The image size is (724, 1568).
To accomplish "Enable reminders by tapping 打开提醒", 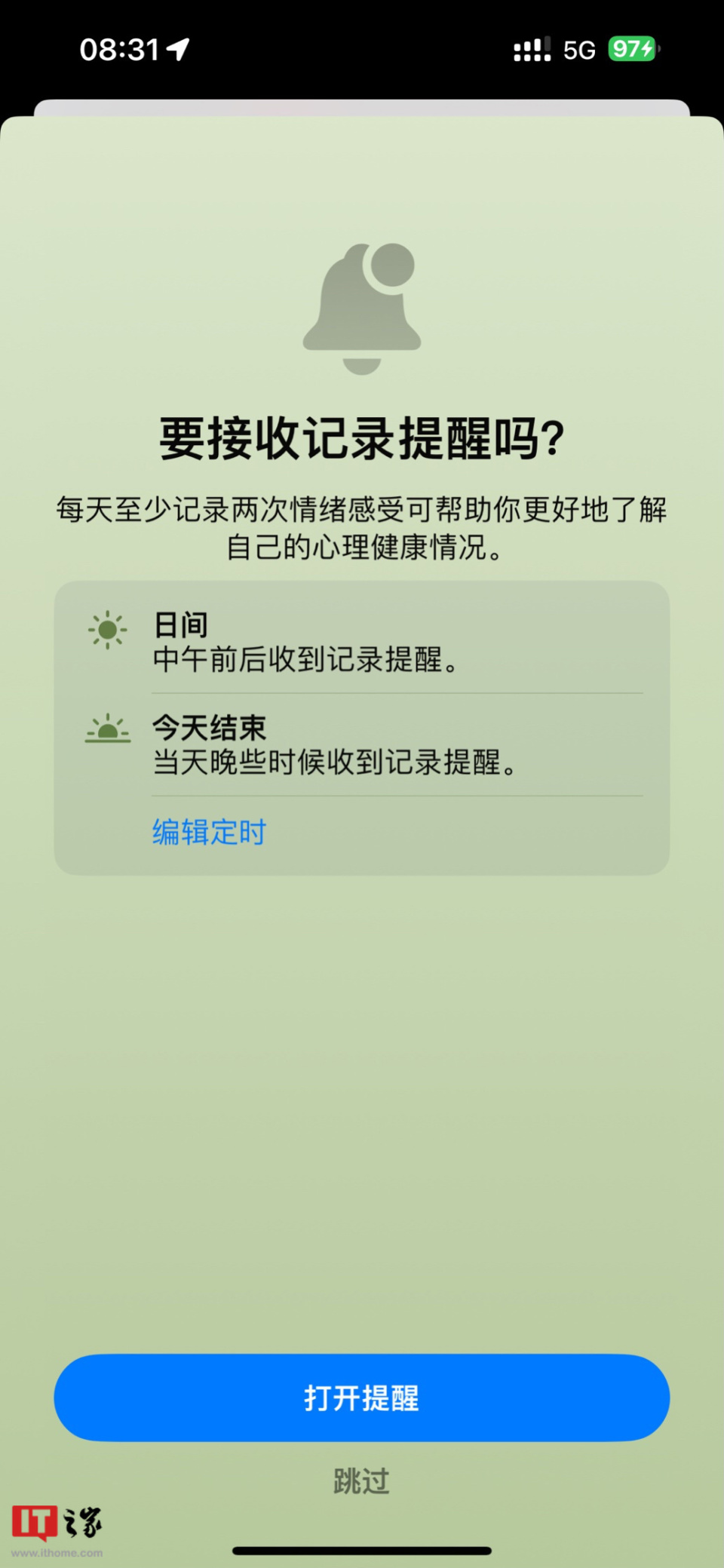I will pos(362,1398).
